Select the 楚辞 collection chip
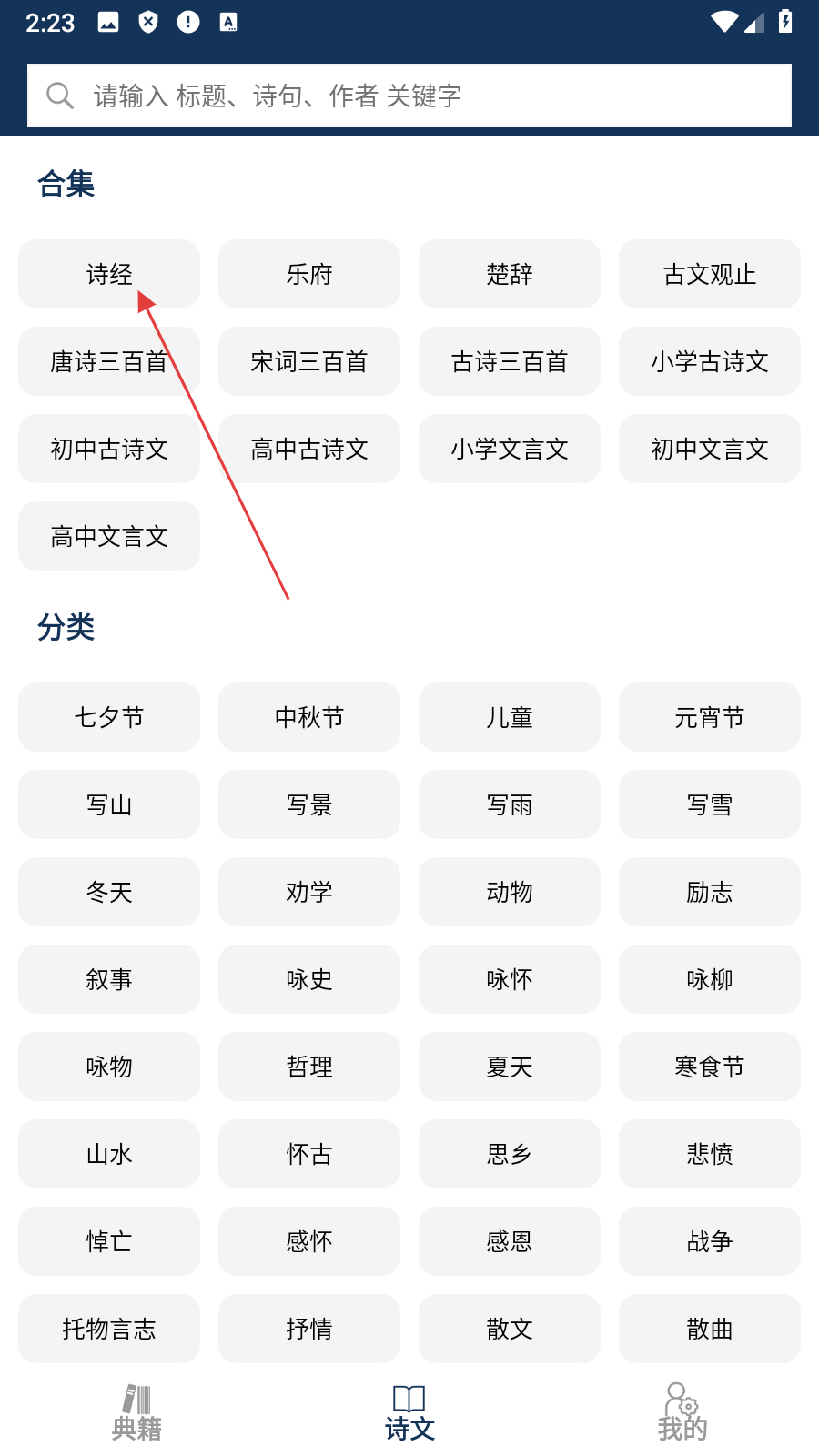The image size is (819, 1456). 510,274
